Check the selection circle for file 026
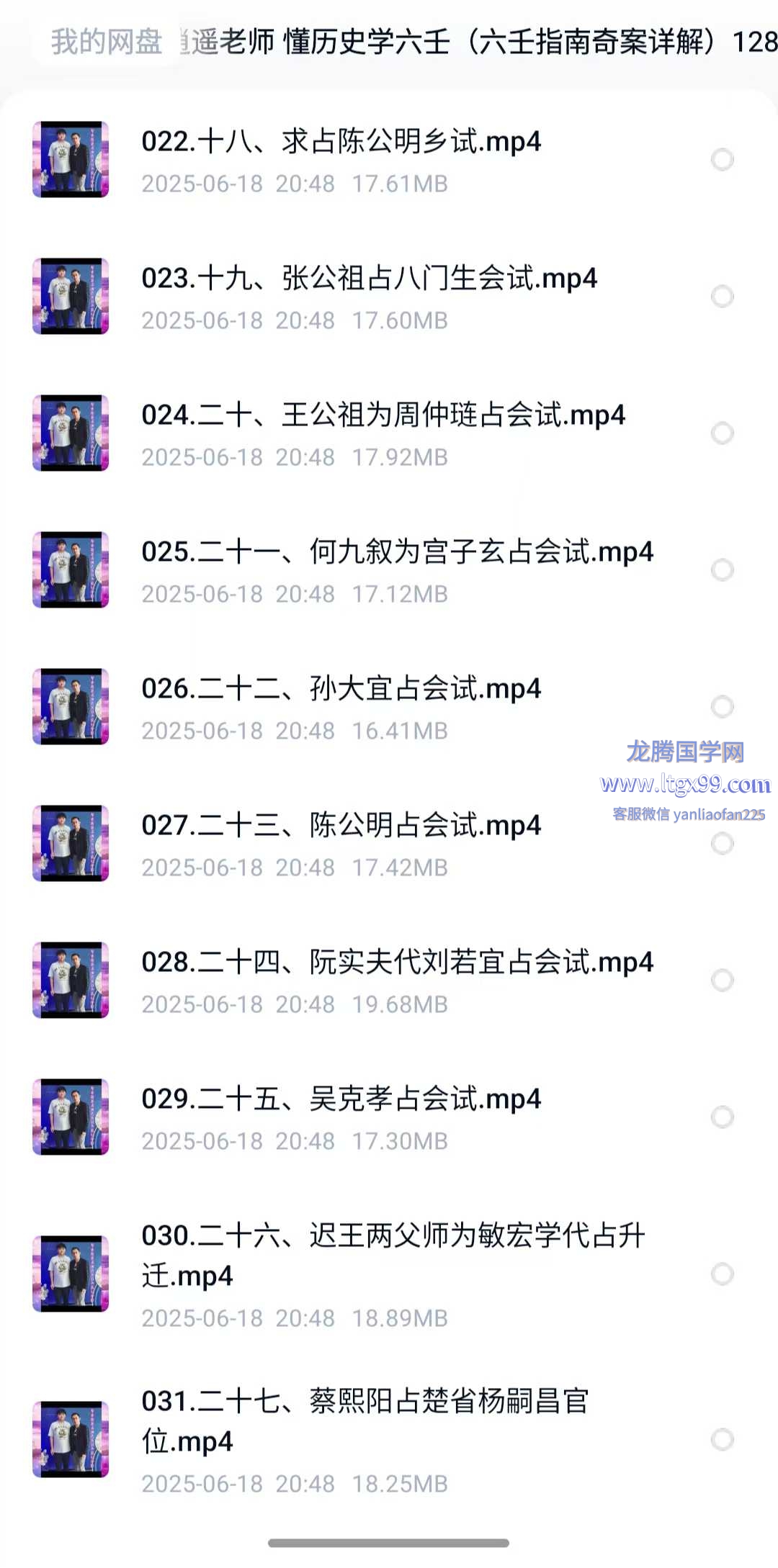Screen dimensions: 778x1568 coord(722,706)
